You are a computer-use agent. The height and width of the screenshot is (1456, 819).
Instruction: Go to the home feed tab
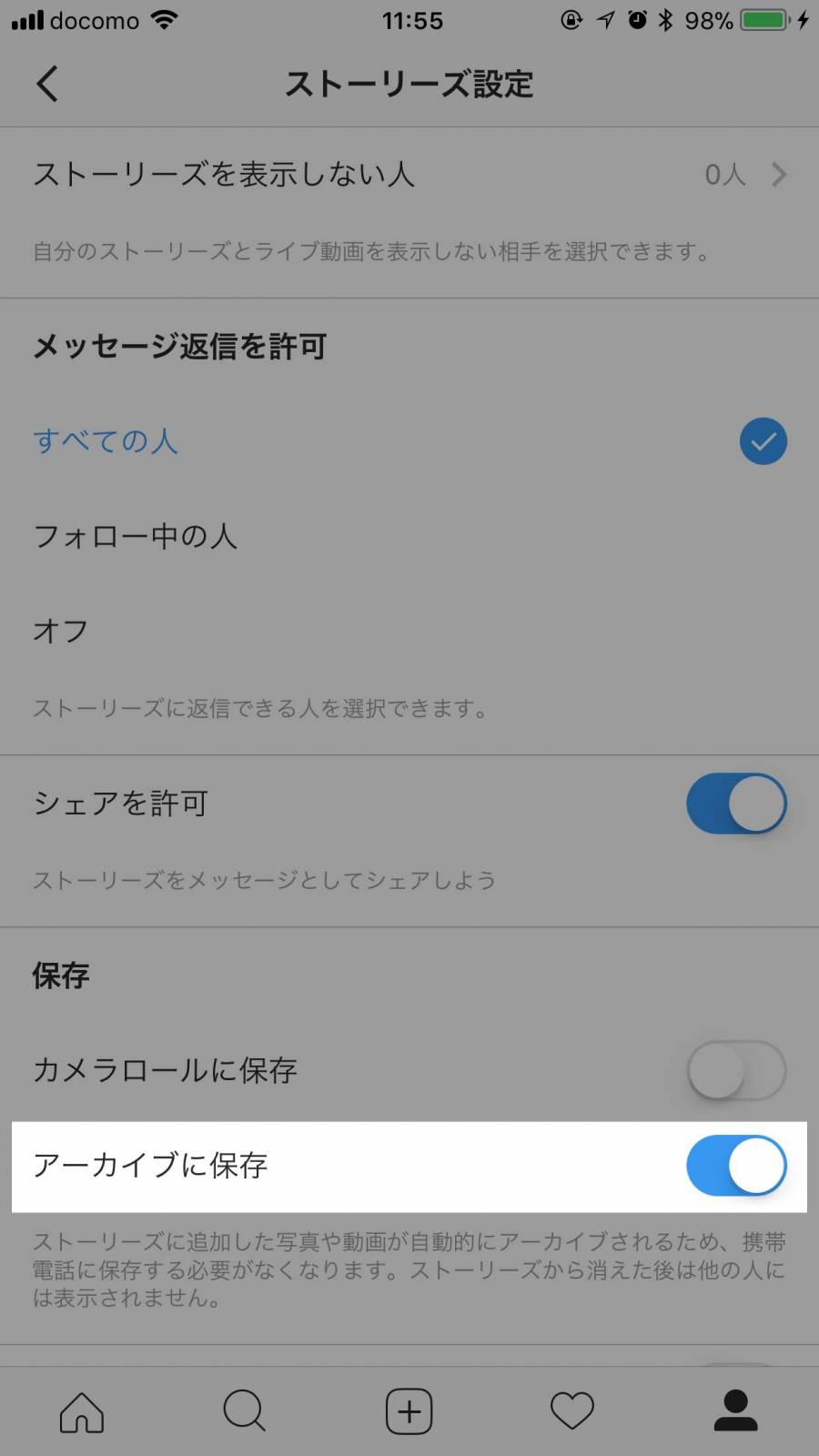click(82, 1411)
